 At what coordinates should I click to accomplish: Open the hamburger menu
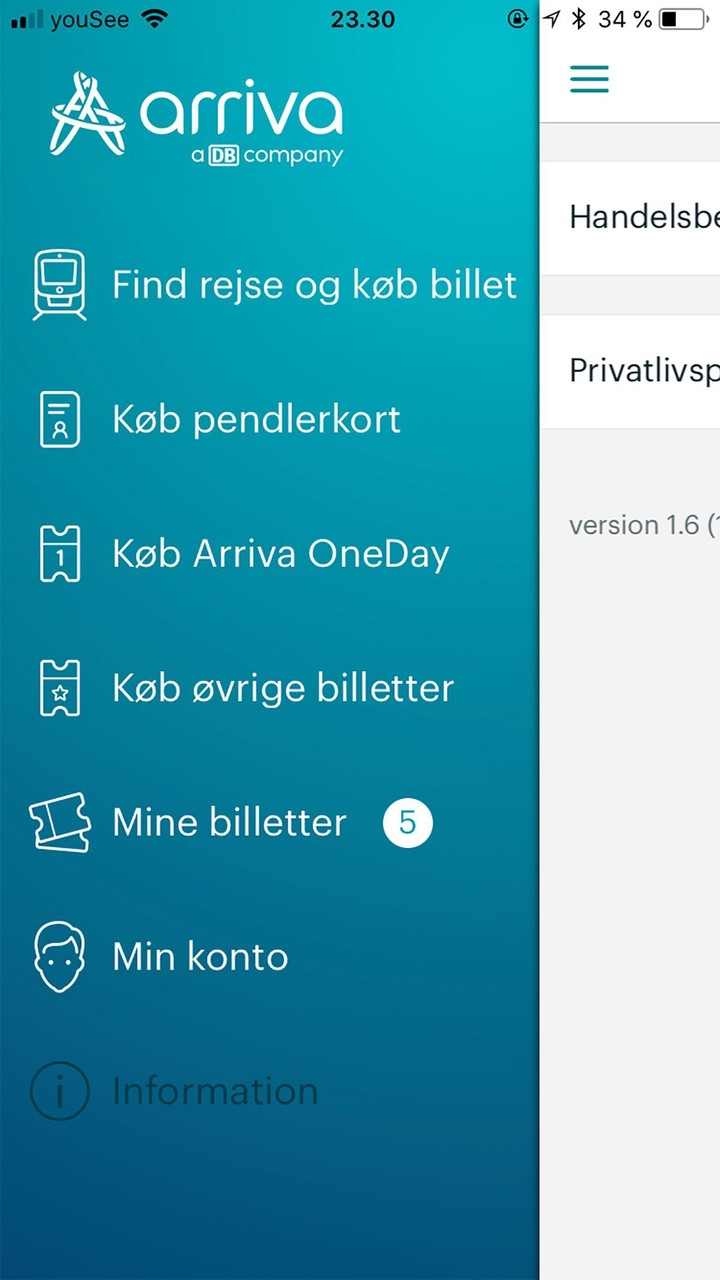(x=590, y=79)
